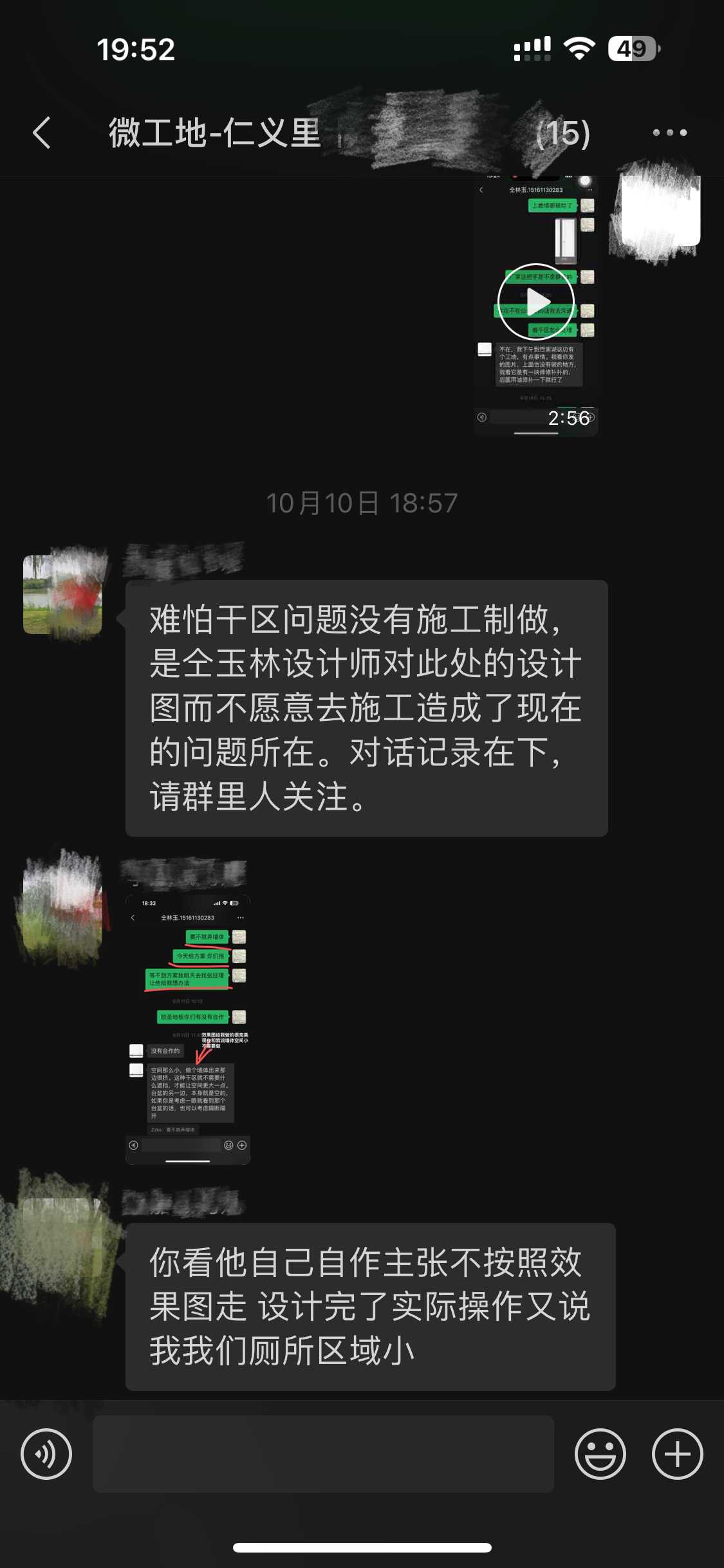View the profile of the 难怕干区 message sender

[x=62, y=594]
